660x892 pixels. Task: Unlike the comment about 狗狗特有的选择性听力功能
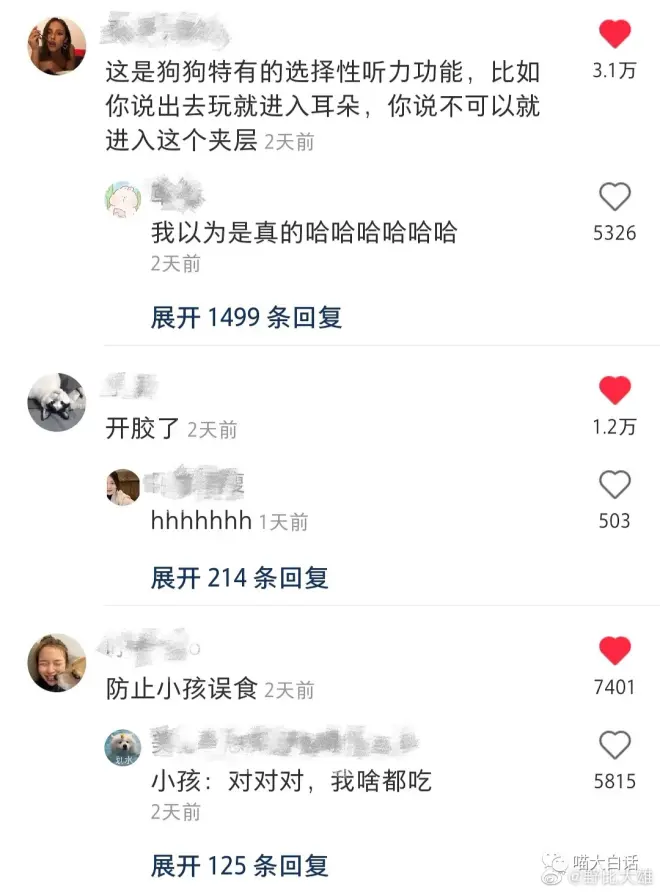tap(614, 36)
